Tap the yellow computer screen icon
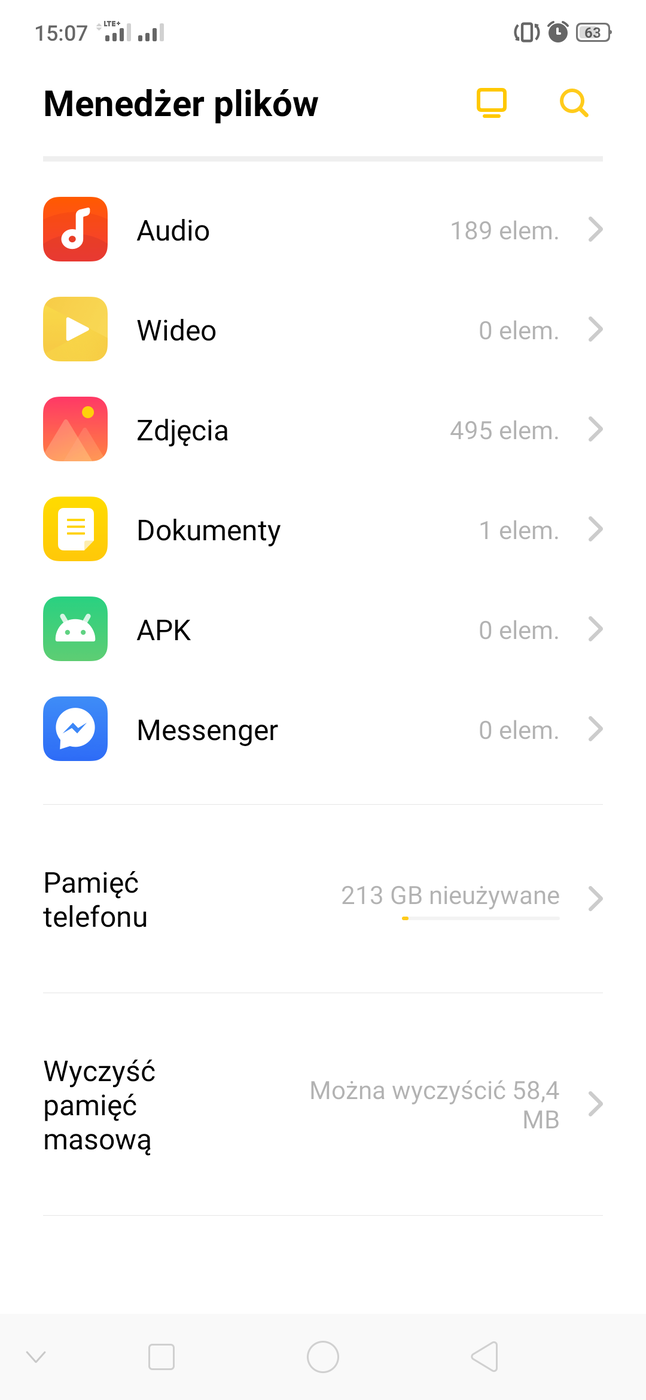Viewport: 646px width, 1400px height. pyautogui.click(x=491, y=104)
